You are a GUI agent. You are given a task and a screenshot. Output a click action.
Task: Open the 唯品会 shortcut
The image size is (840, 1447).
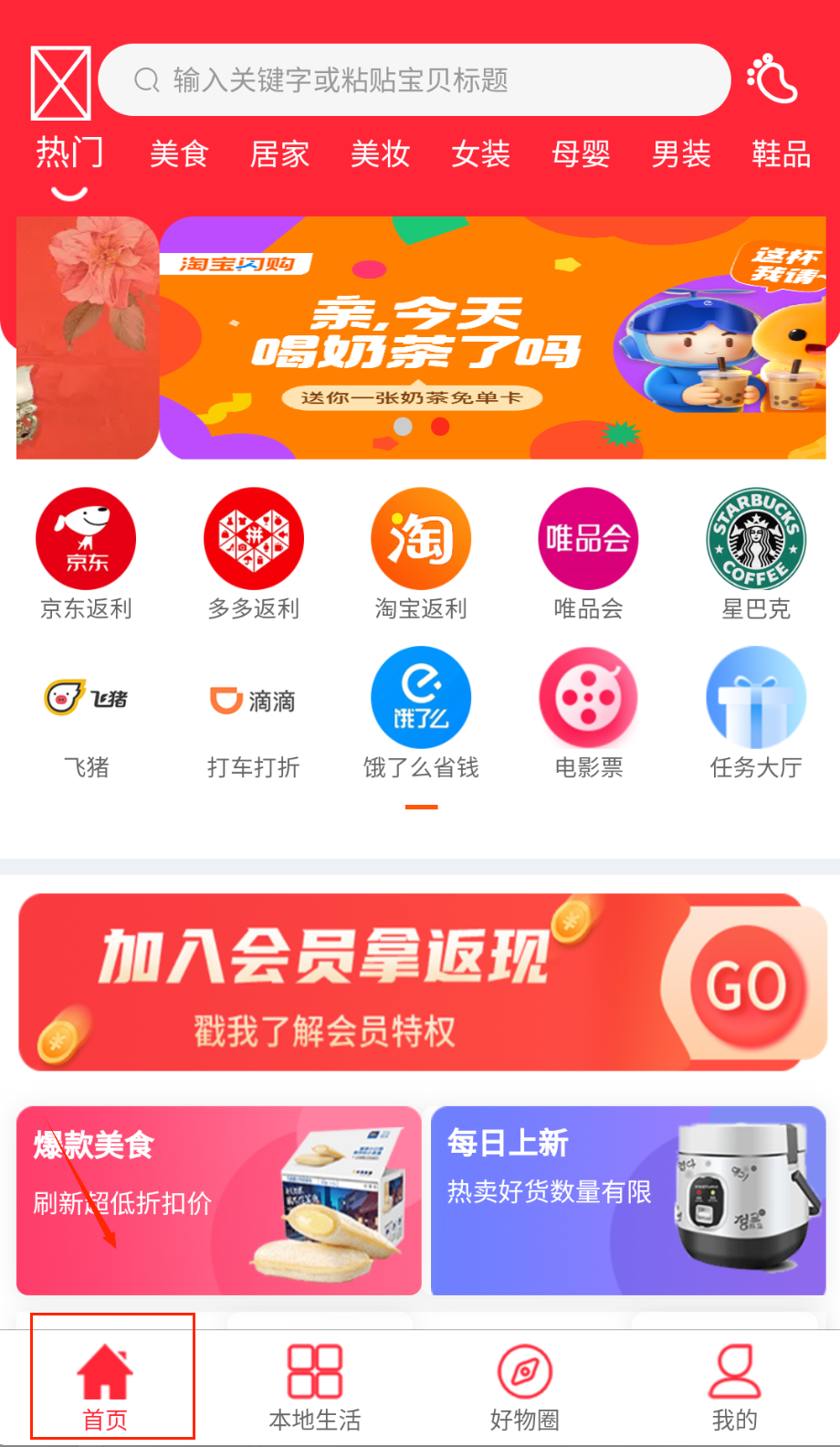point(588,554)
